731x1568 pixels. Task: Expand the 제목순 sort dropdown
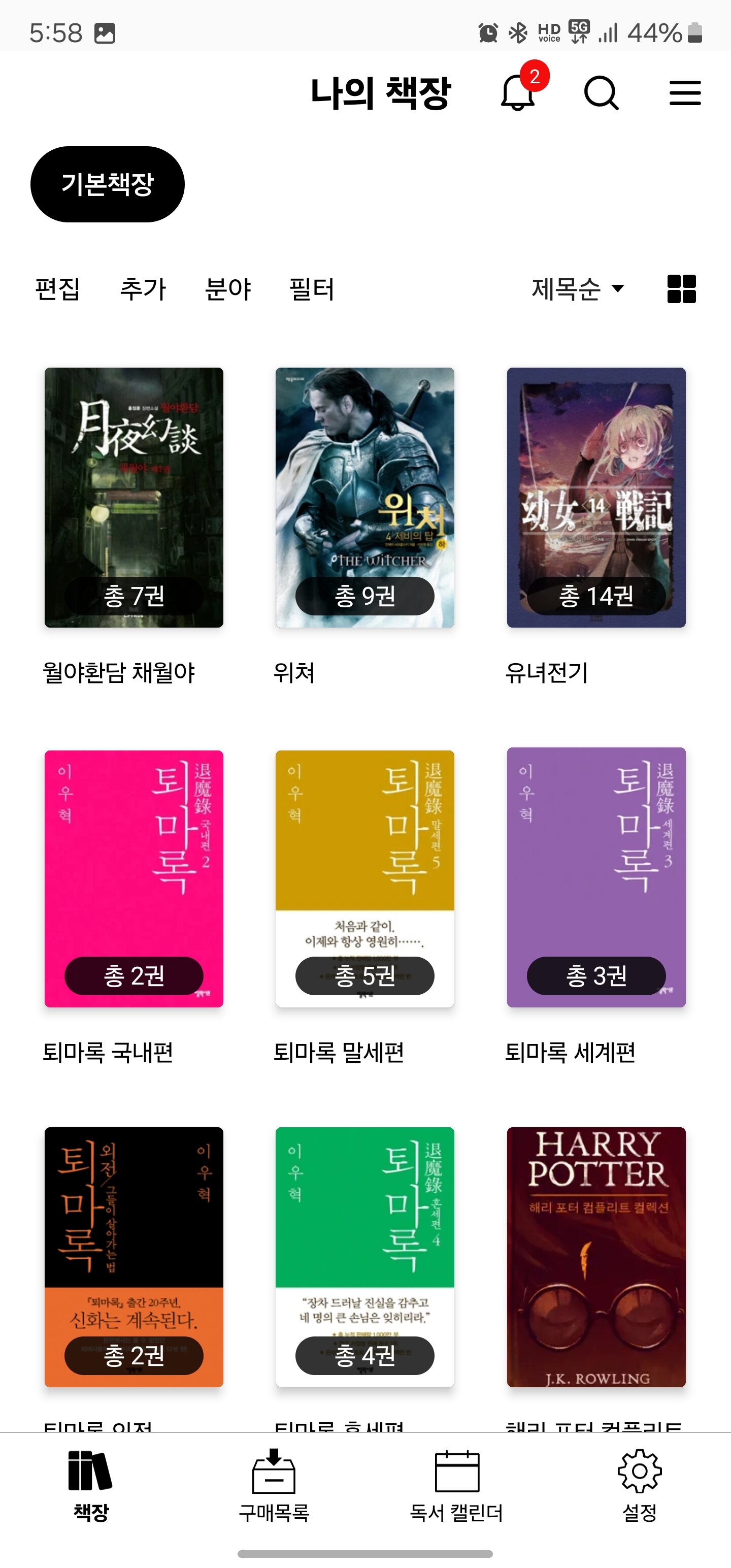[x=577, y=288]
